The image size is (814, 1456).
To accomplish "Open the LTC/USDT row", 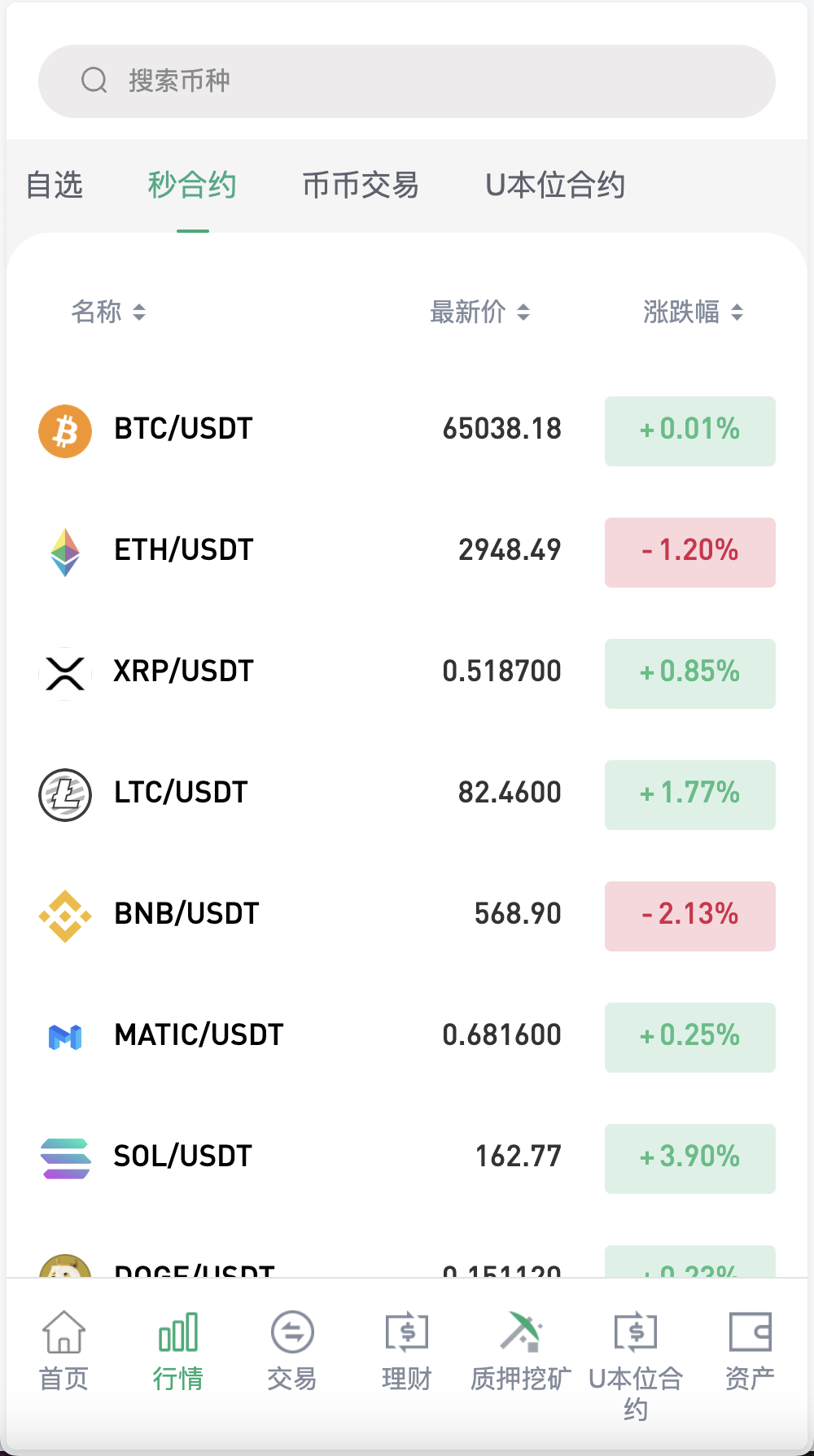I will pos(181,793).
